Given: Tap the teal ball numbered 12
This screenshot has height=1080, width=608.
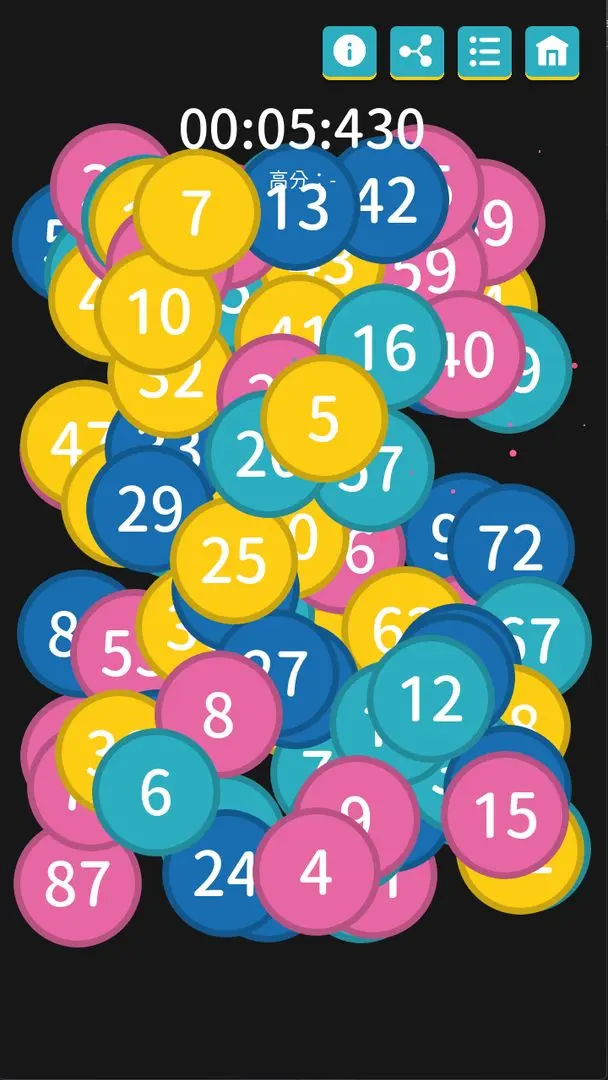Looking at the screenshot, I should [431, 699].
